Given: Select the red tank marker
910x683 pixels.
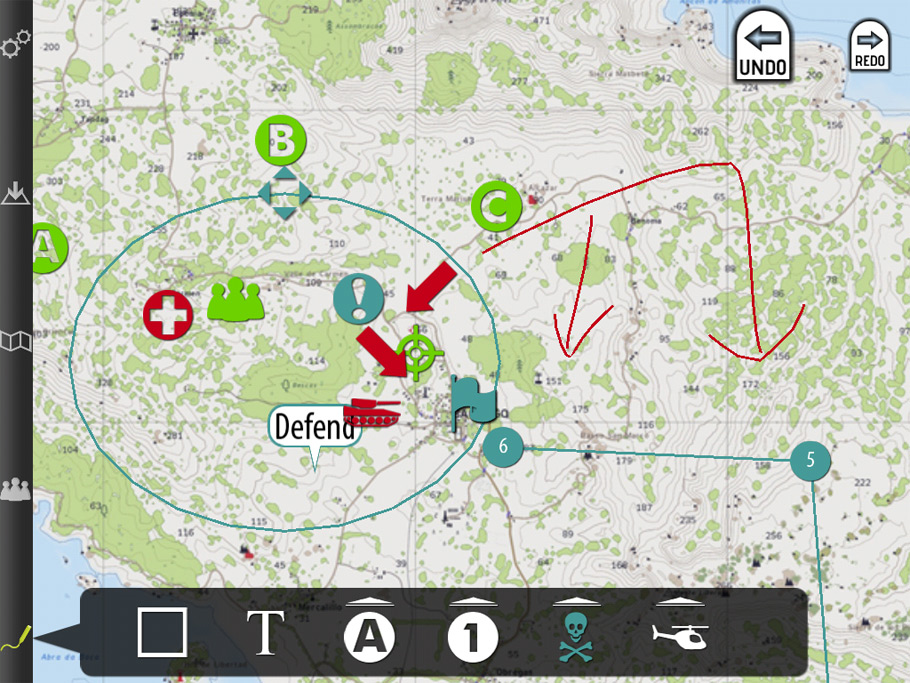Looking at the screenshot, I should (x=373, y=412).
